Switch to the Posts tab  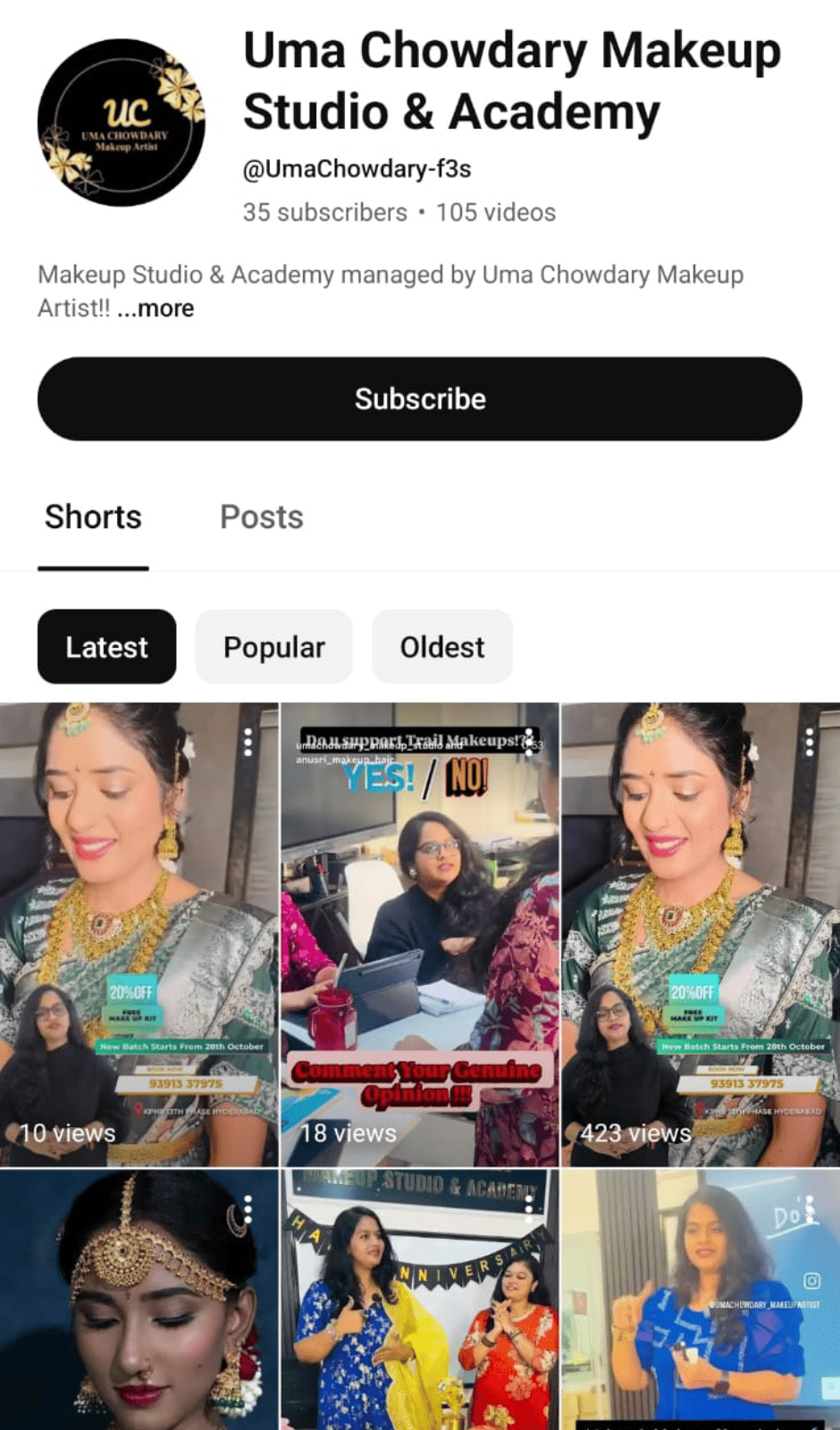(x=261, y=517)
